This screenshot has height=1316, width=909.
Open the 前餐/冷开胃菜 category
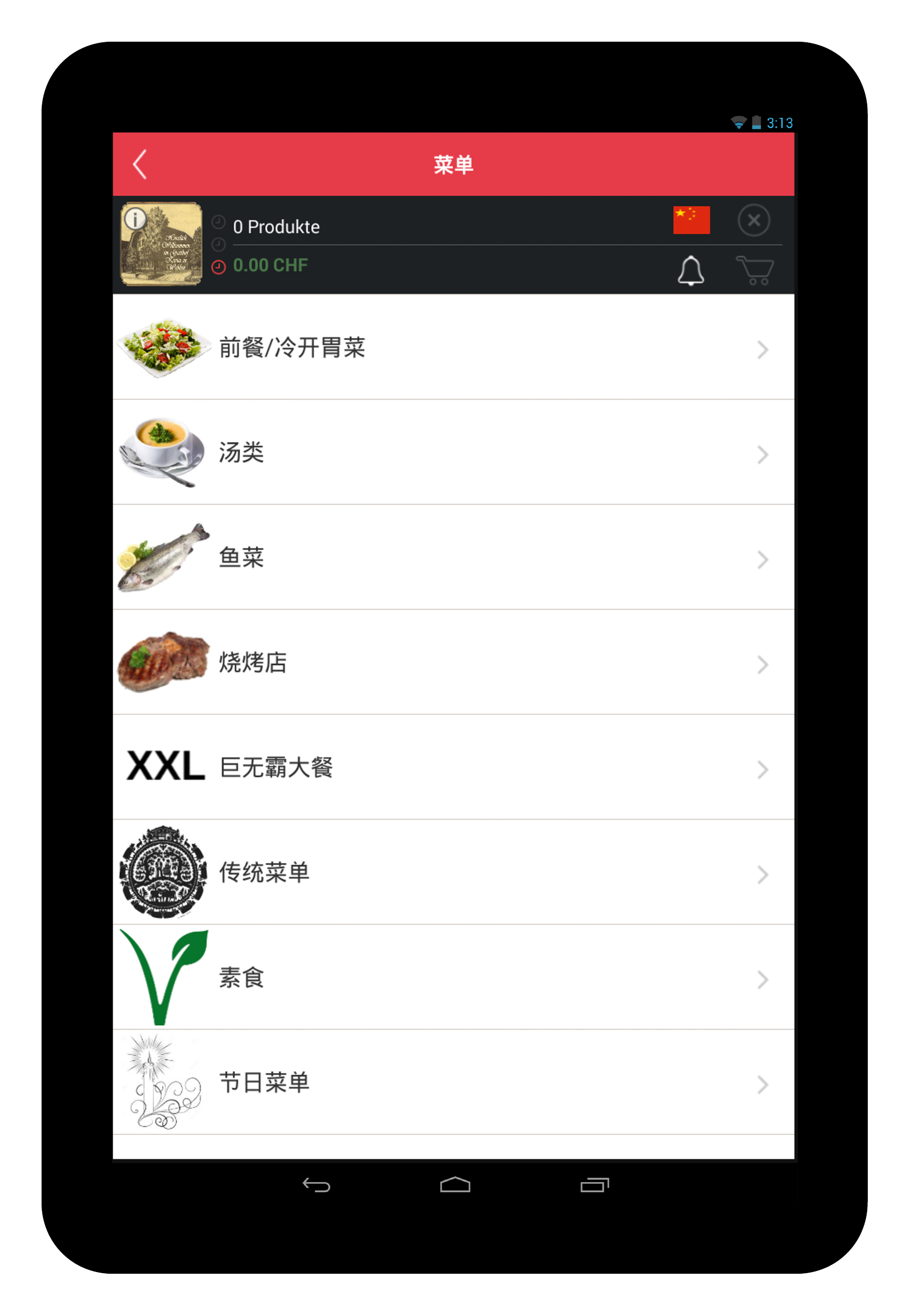(453, 348)
